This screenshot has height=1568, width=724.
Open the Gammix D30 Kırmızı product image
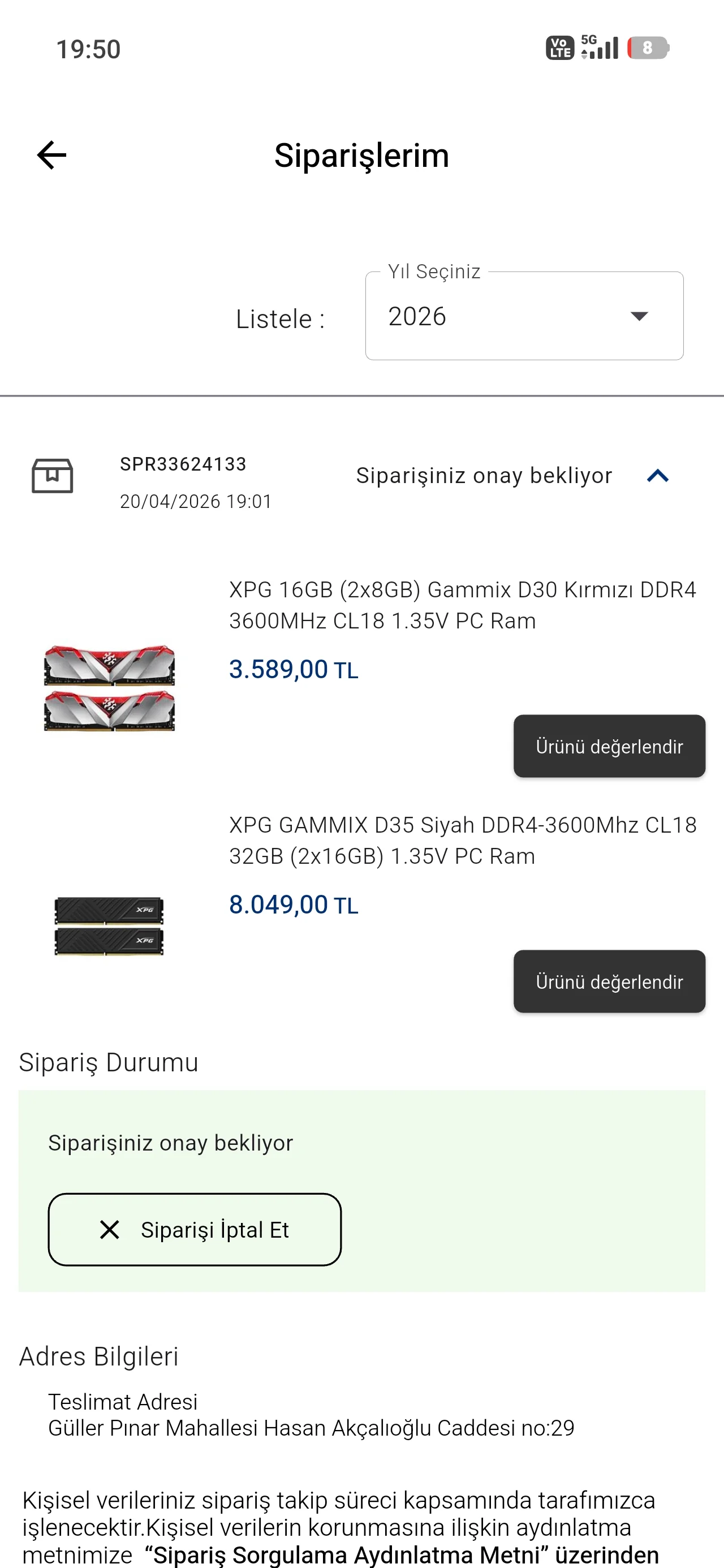[x=110, y=688]
